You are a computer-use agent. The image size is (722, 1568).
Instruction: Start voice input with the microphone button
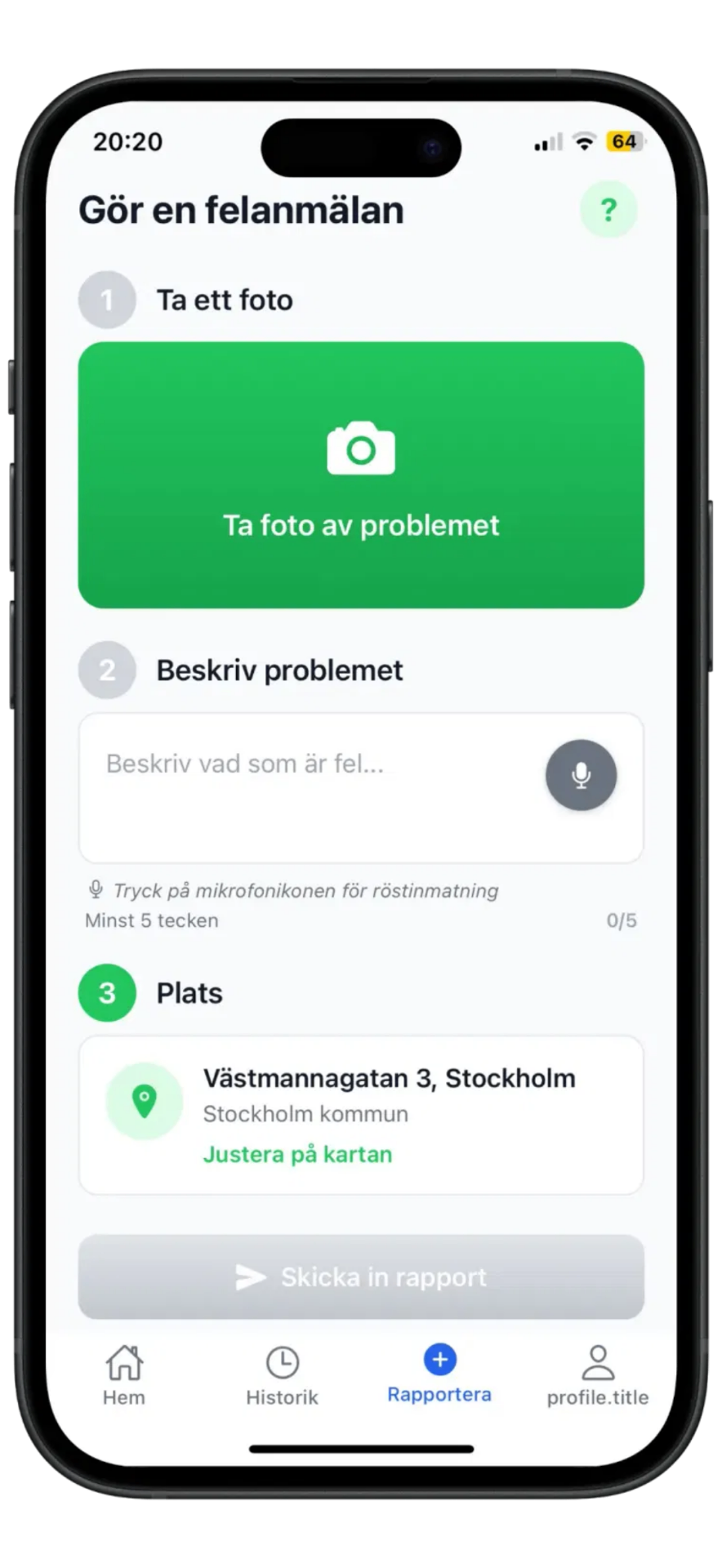tap(581, 775)
